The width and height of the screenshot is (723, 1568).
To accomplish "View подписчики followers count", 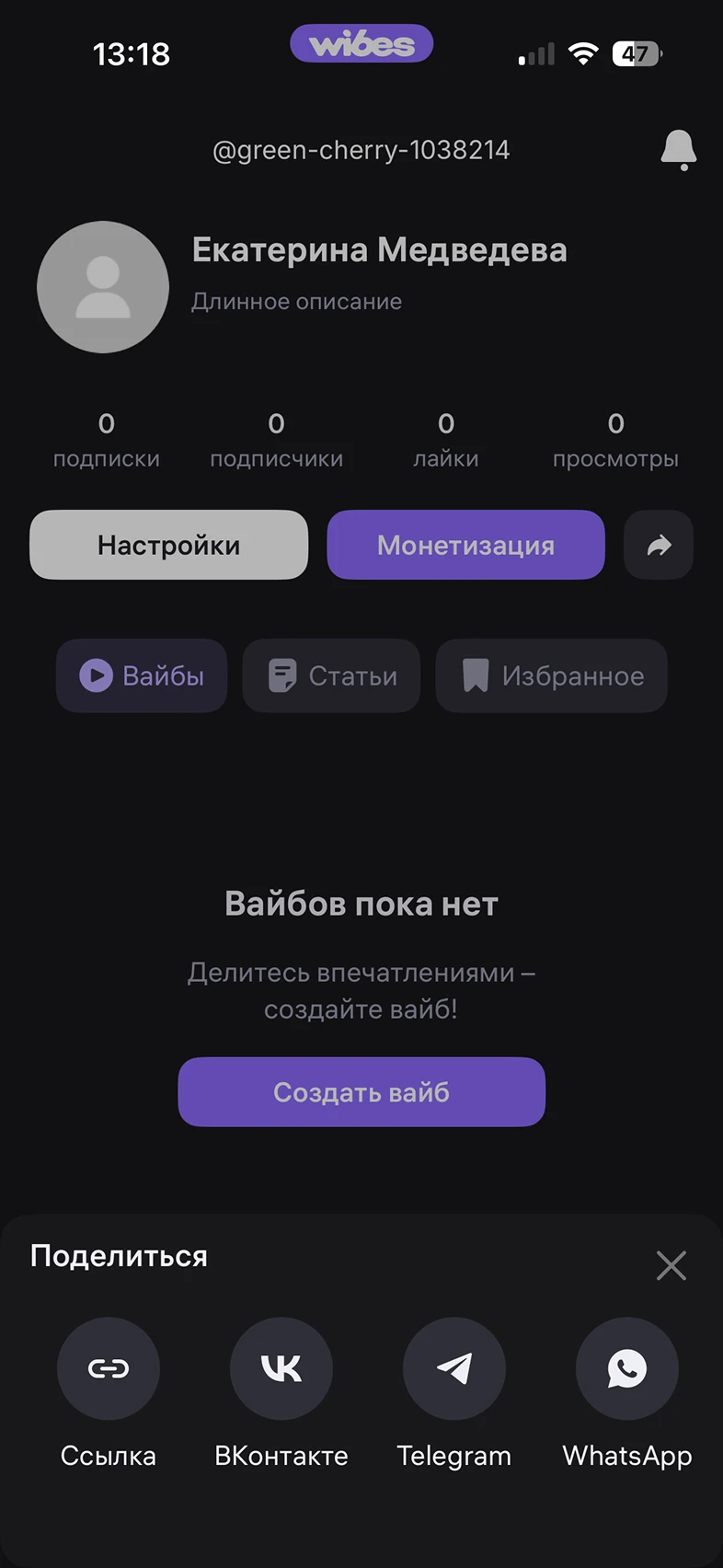I will (276, 439).
